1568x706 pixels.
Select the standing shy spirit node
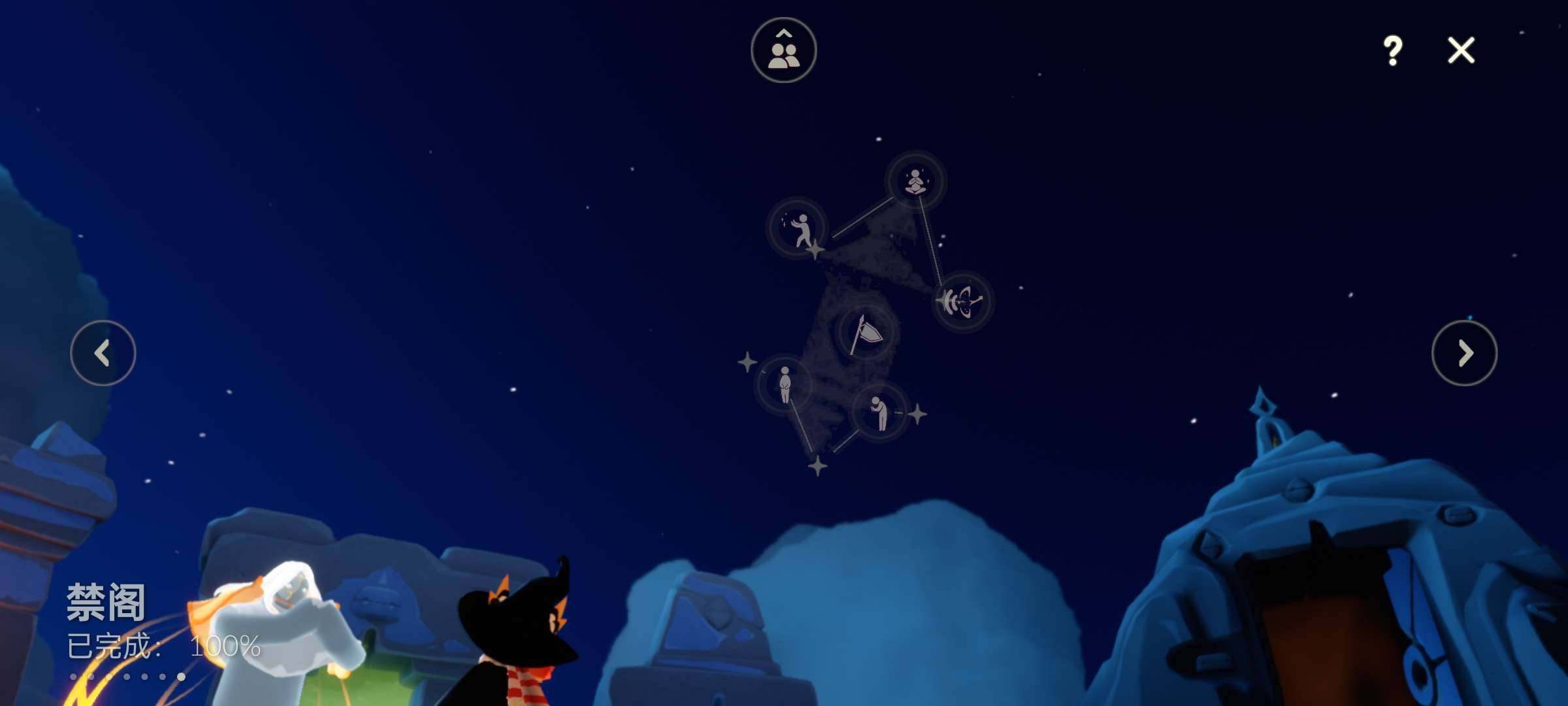coord(785,384)
